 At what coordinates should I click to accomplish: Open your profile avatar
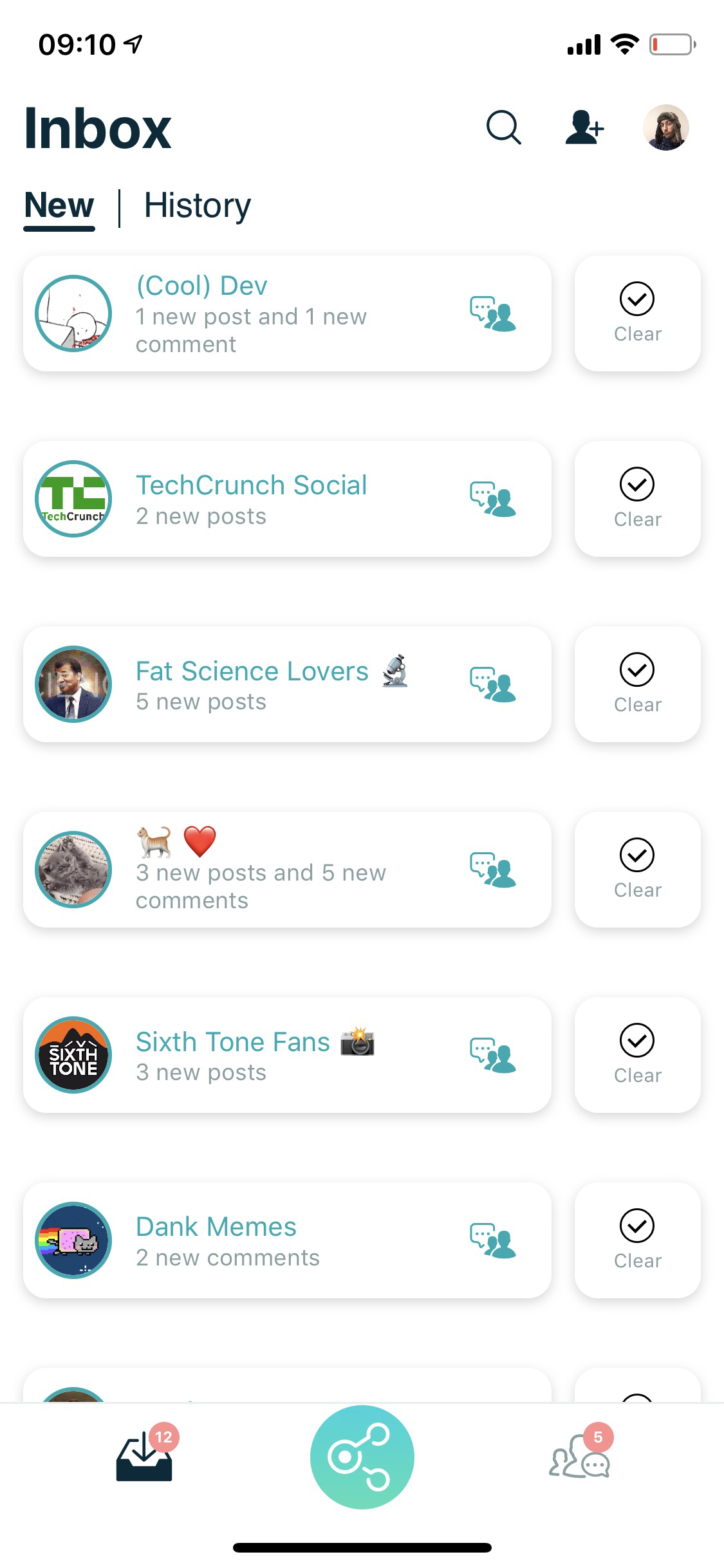(665, 127)
